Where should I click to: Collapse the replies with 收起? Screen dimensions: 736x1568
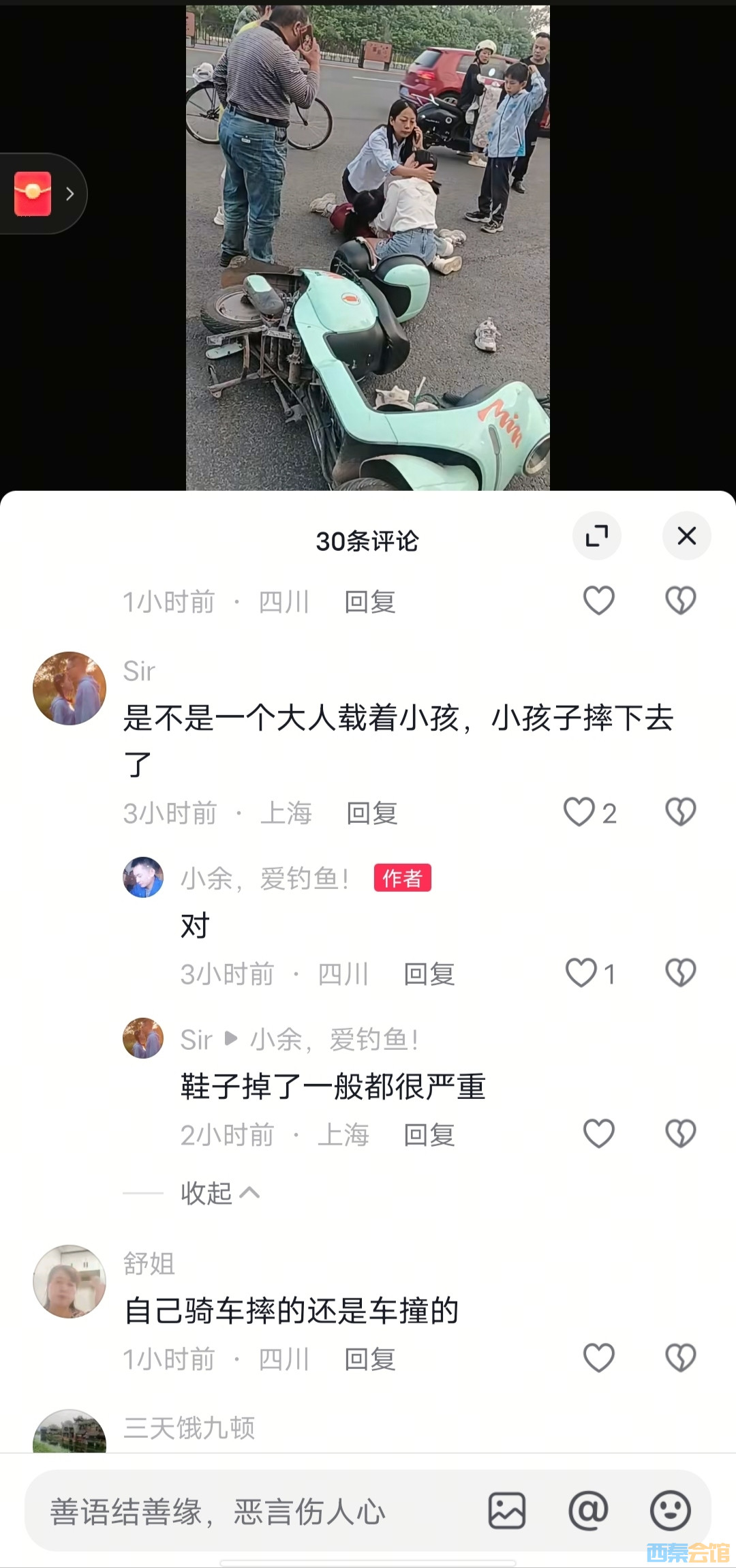[x=219, y=1193]
